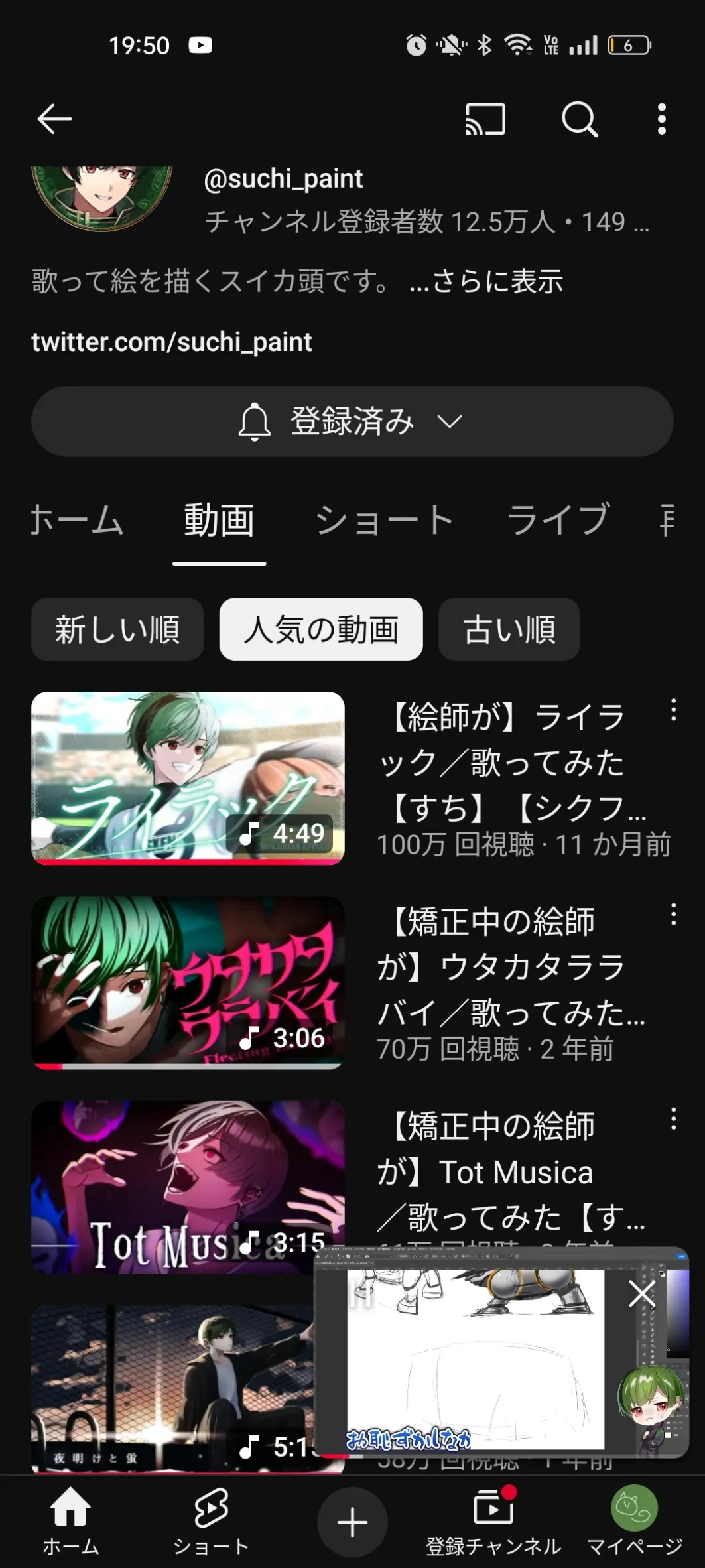This screenshot has height=1568, width=705.
Task: Switch to the ライブ tab
Action: pyautogui.click(x=558, y=519)
